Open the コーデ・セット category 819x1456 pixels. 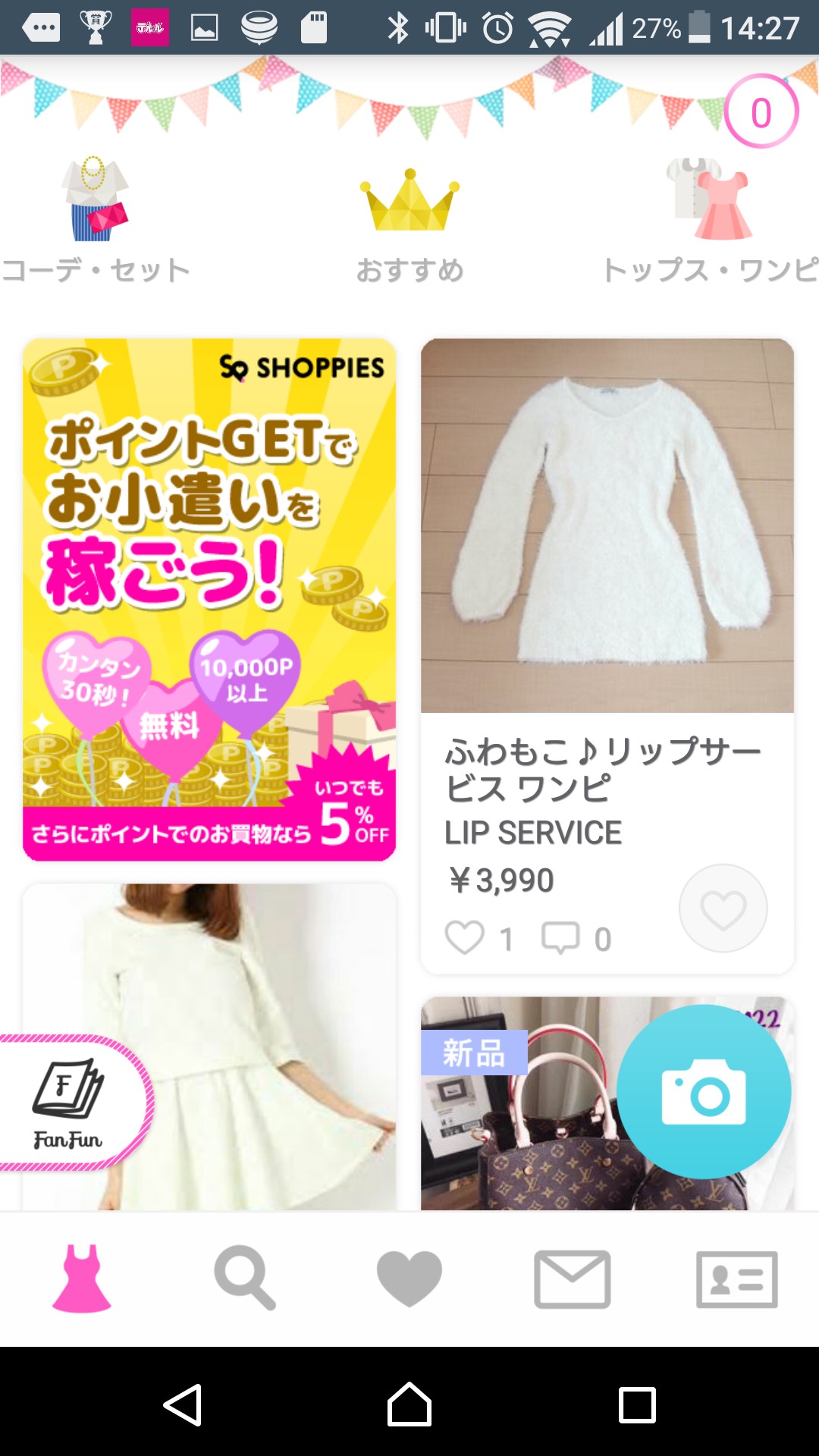click(x=95, y=220)
